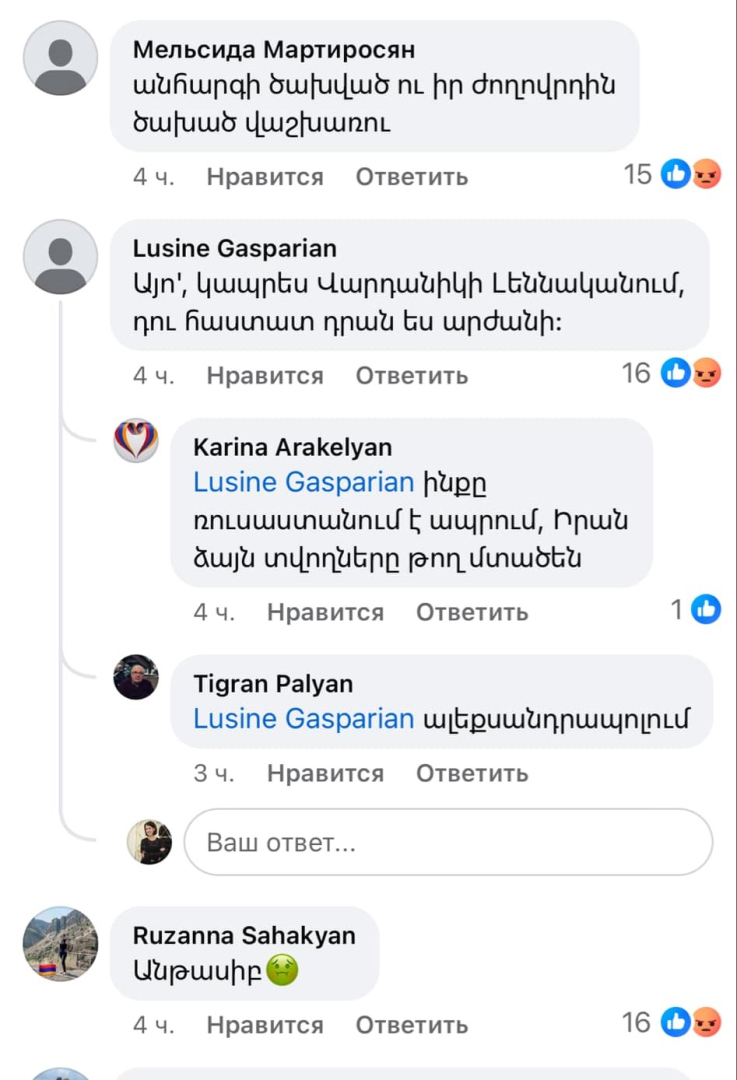The image size is (737, 1080).
Task: Open Karina Arakelyan's profile picture
Action: pos(136,440)
